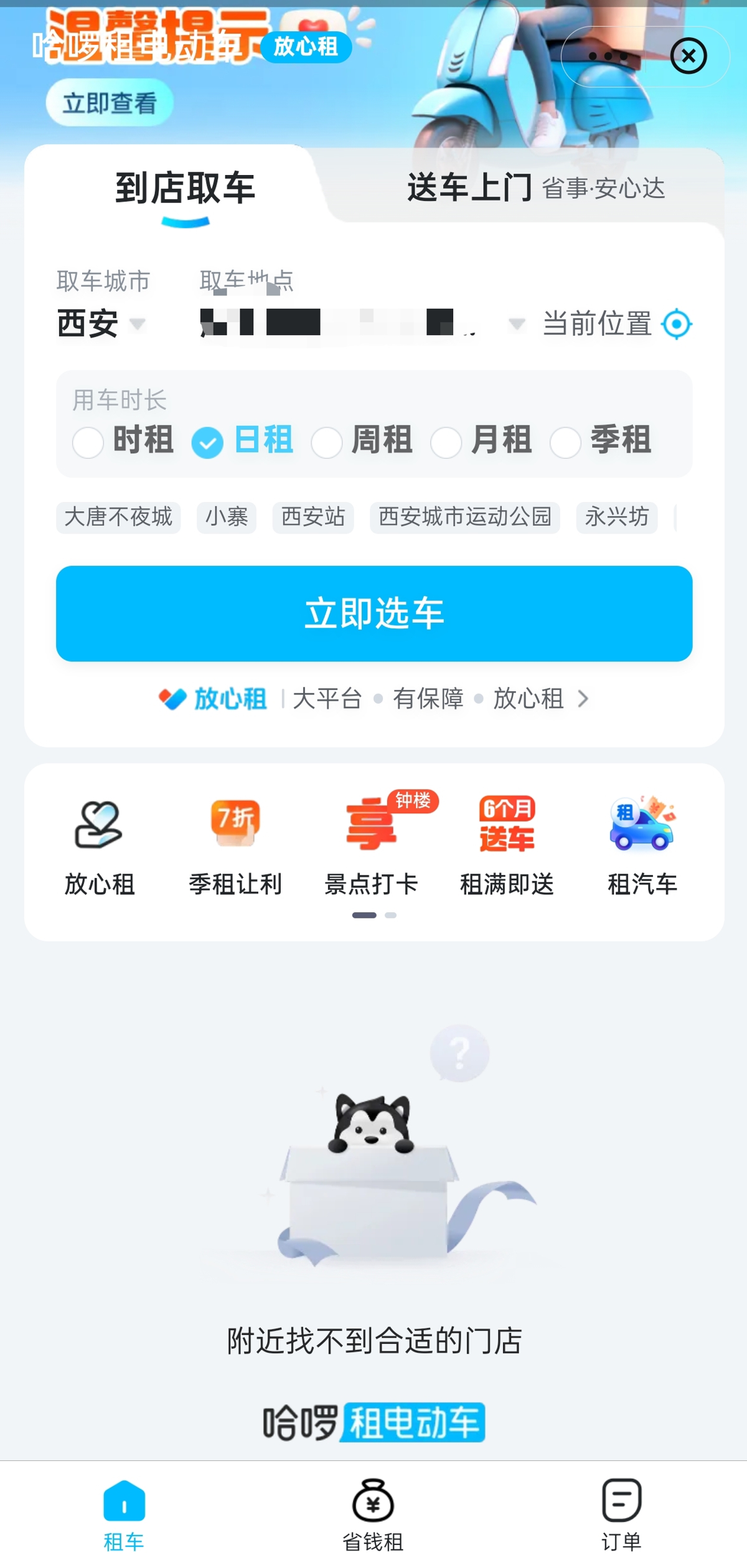Viewport: 747px width, 1568px height.
Task: Choose 周租 rental duration
Action: pos(362,441)
